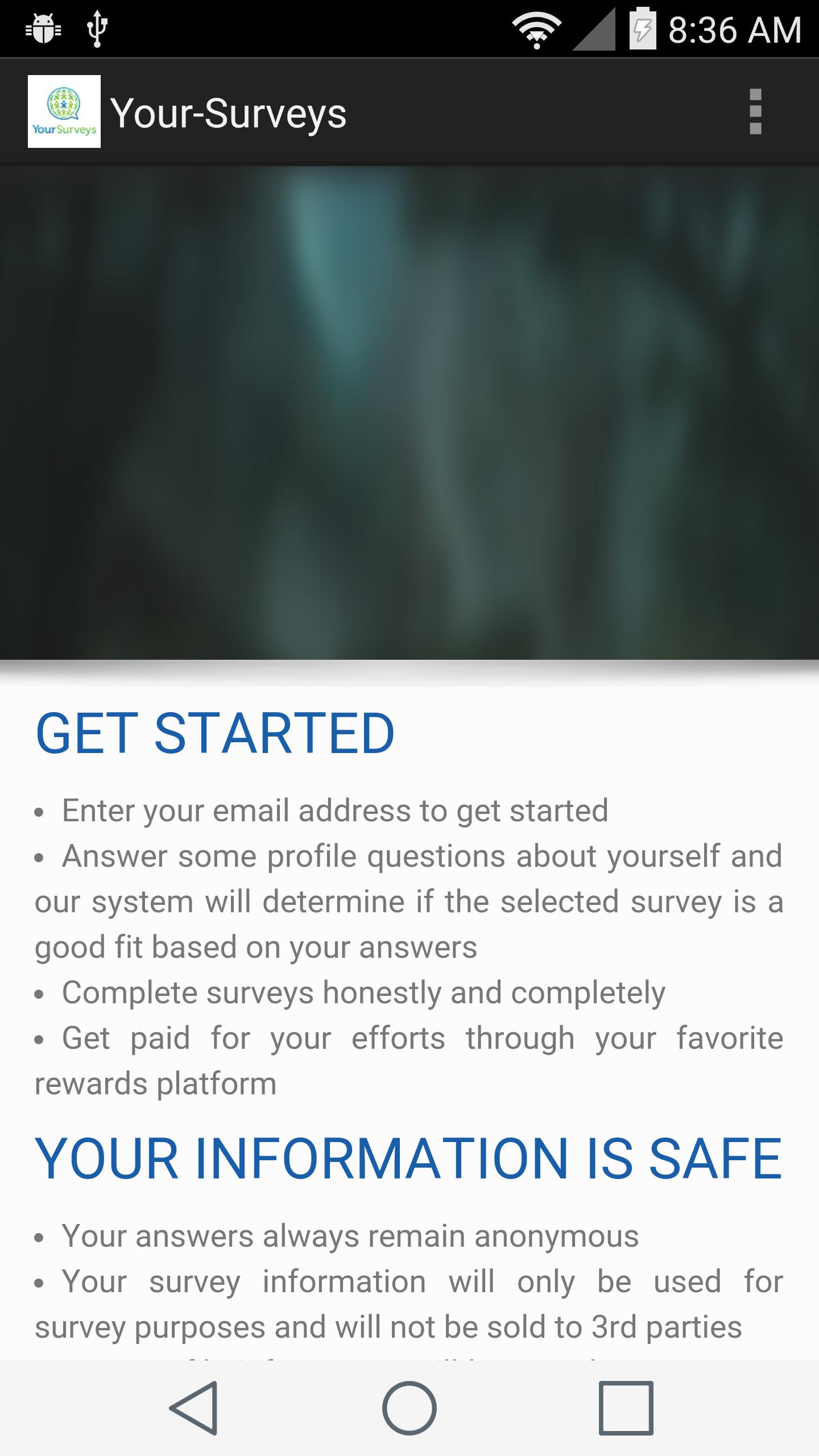
Task: Tap the Your-Surveys app logo
Action: [x=64, y=112]
